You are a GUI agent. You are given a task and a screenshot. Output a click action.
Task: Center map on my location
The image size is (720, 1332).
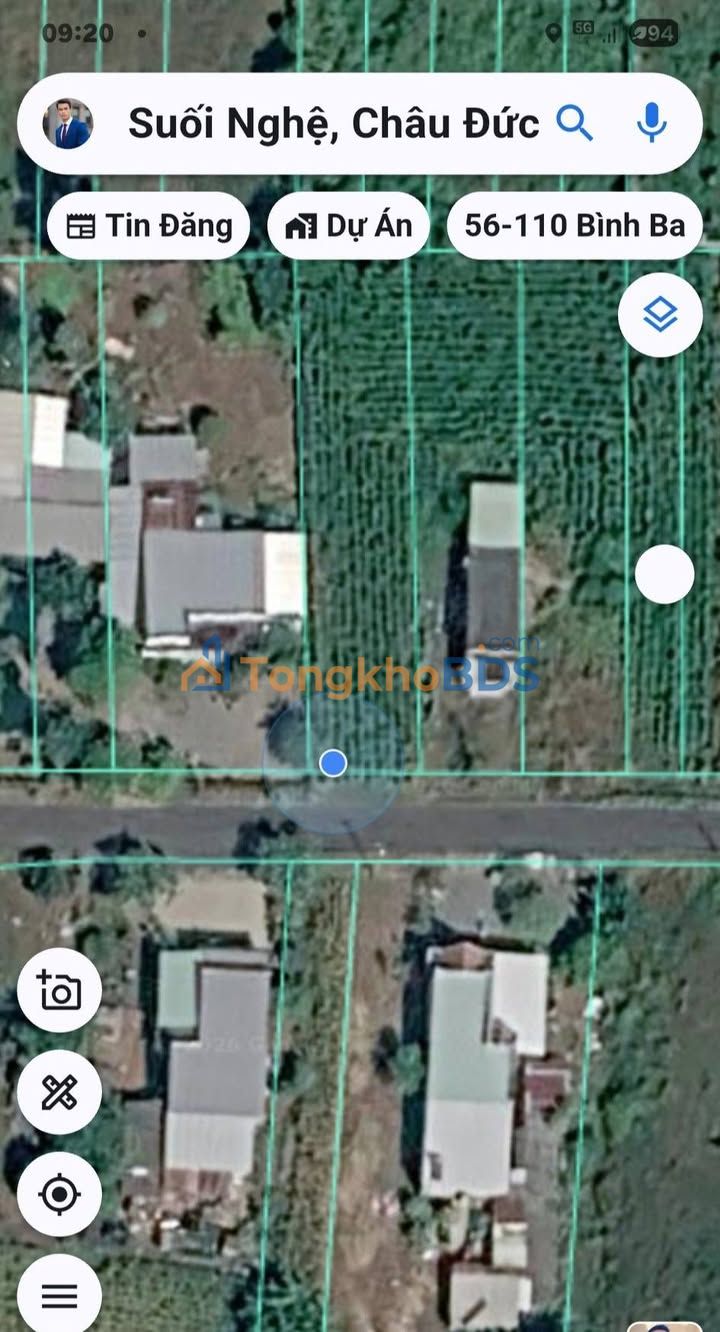coord(59,1194)
